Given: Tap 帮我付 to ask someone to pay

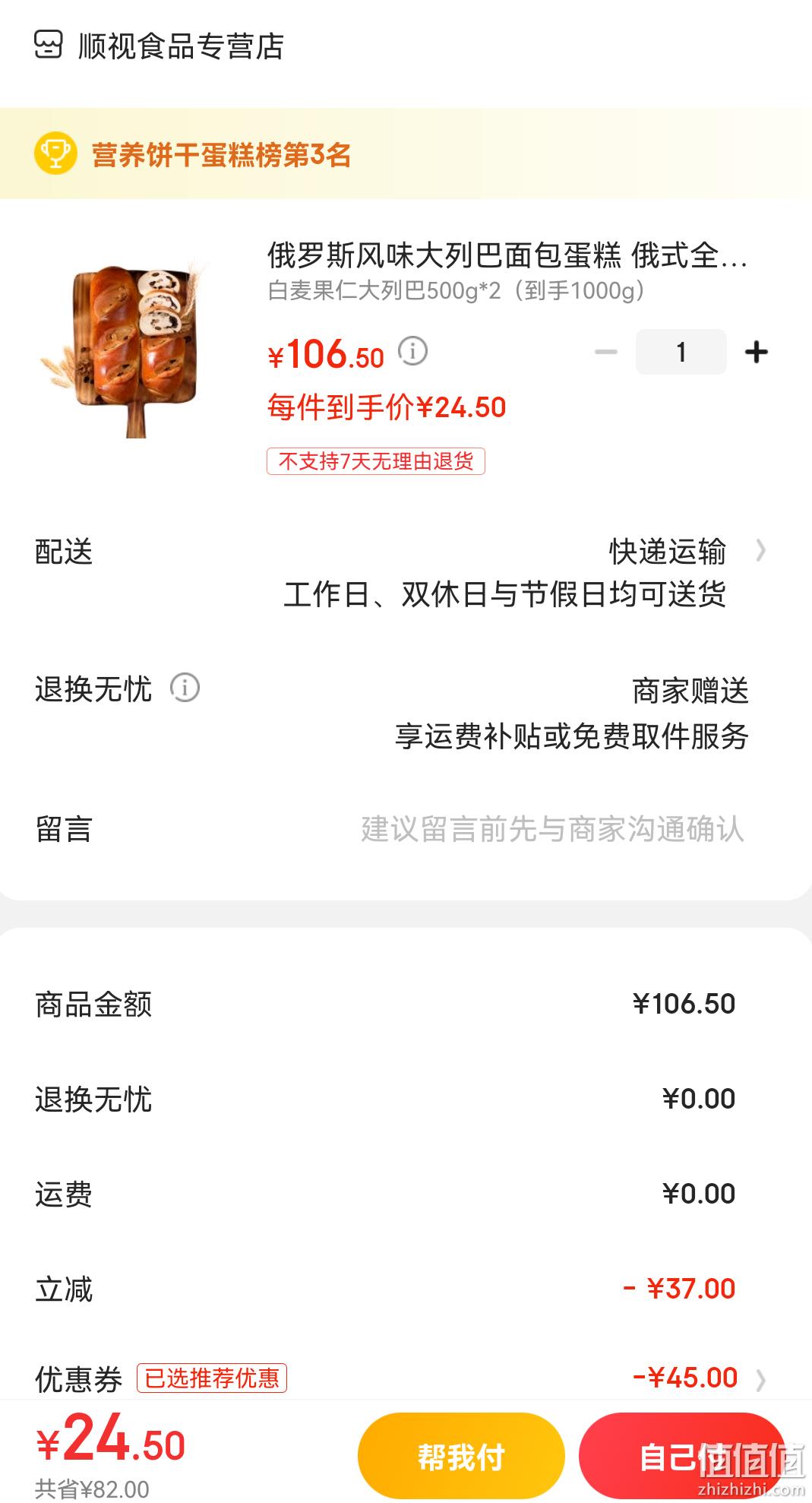Looking at the screenshot, I should coord(461,1456).
